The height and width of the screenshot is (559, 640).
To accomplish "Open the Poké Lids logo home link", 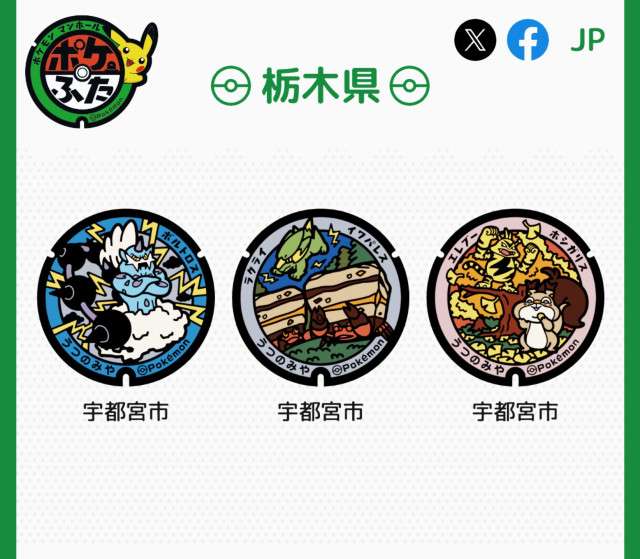I will [92, 80].
